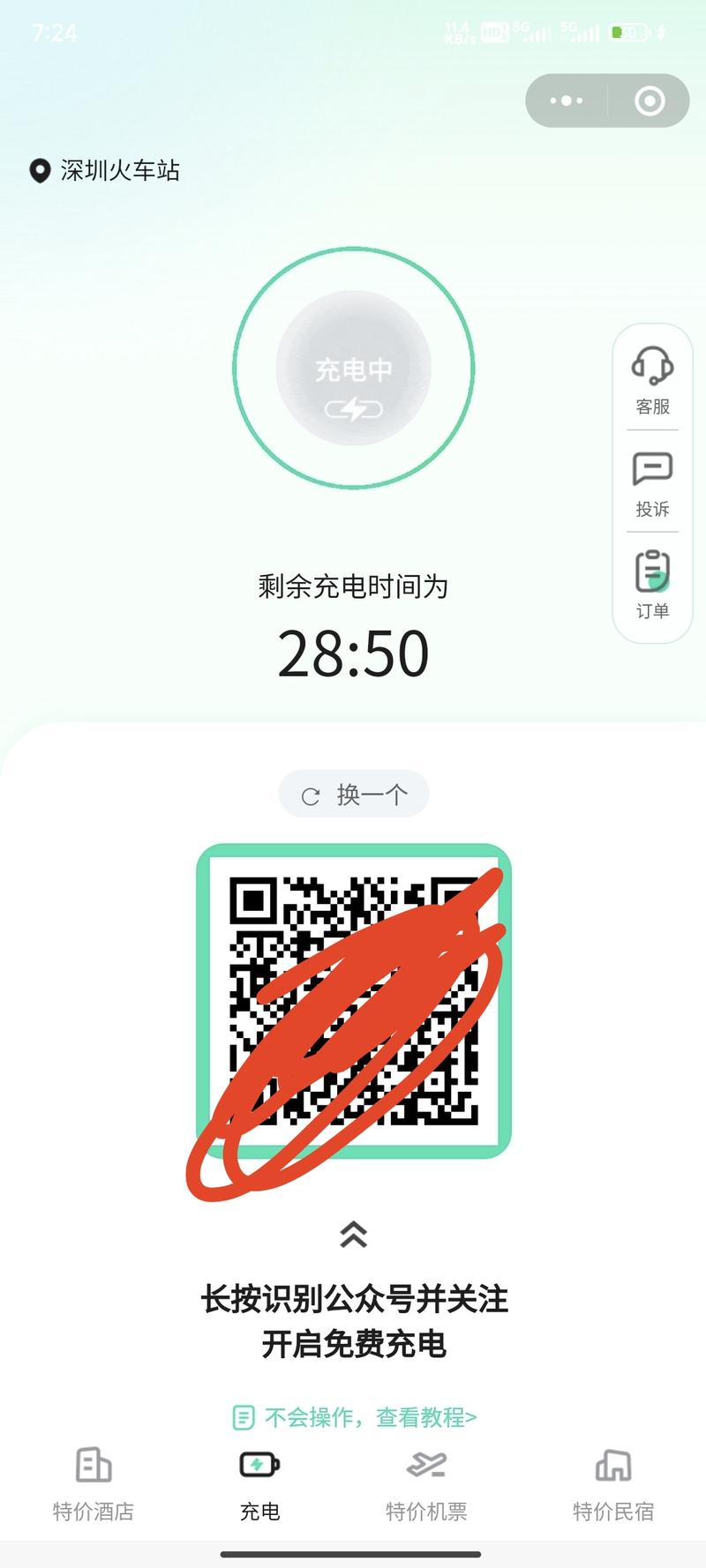The width and height of the screenshot is (706, 1568).
Task: View my 订单 orders
Action: click(x=652, y=585)
